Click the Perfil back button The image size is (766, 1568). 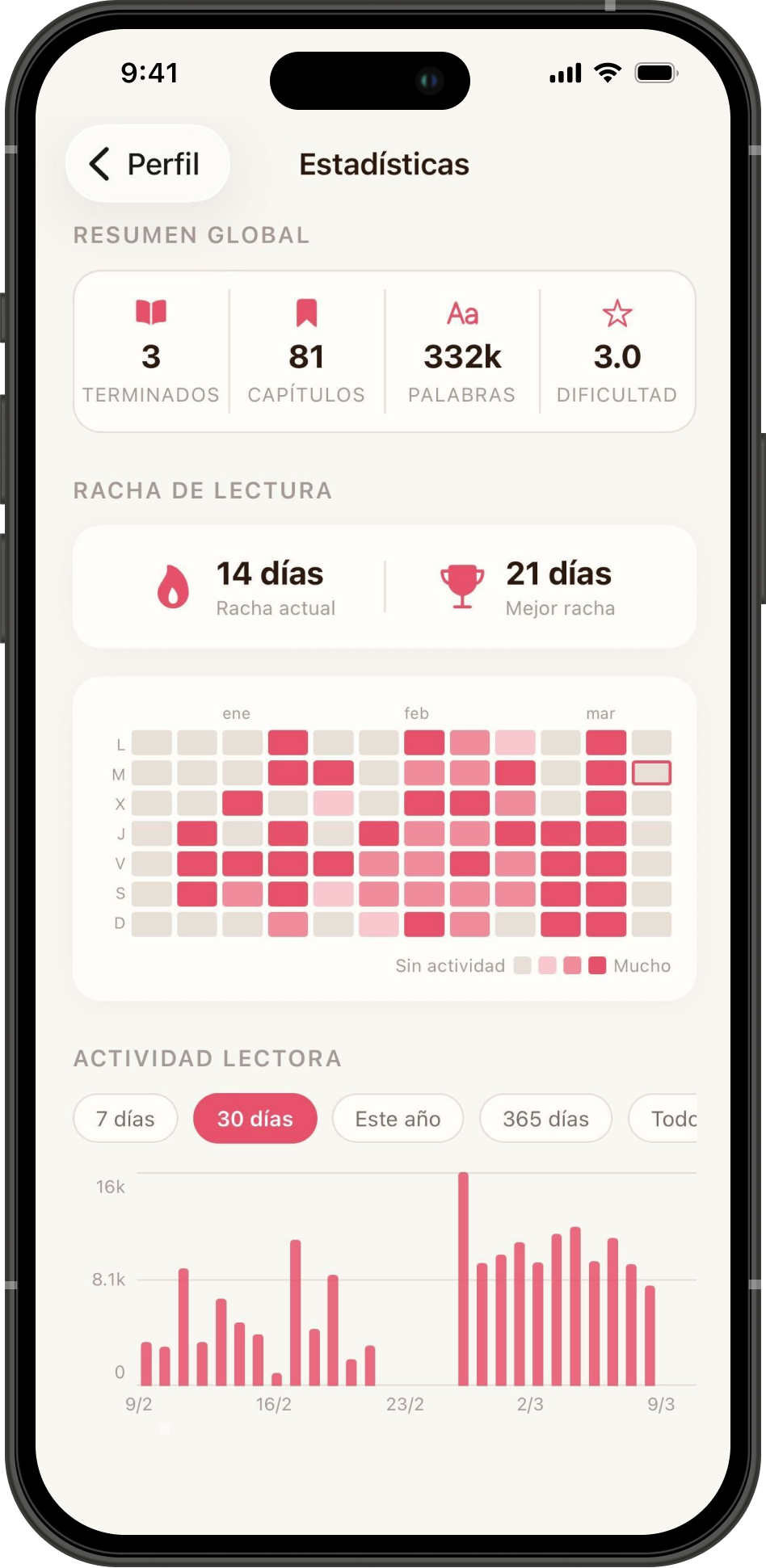click(x=147, y=163)
